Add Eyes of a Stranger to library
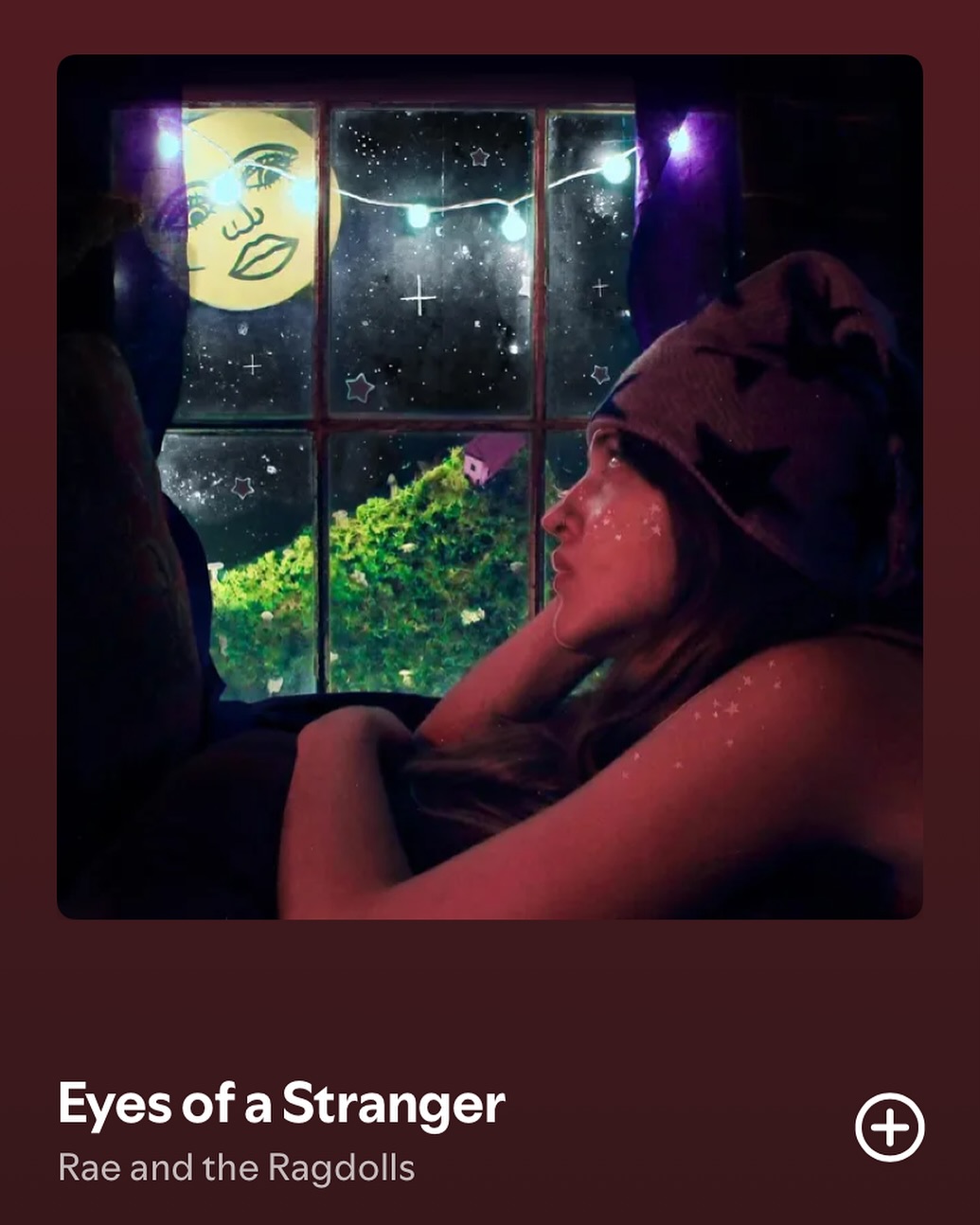The image size is (980, 1225). pos(889,1127)
